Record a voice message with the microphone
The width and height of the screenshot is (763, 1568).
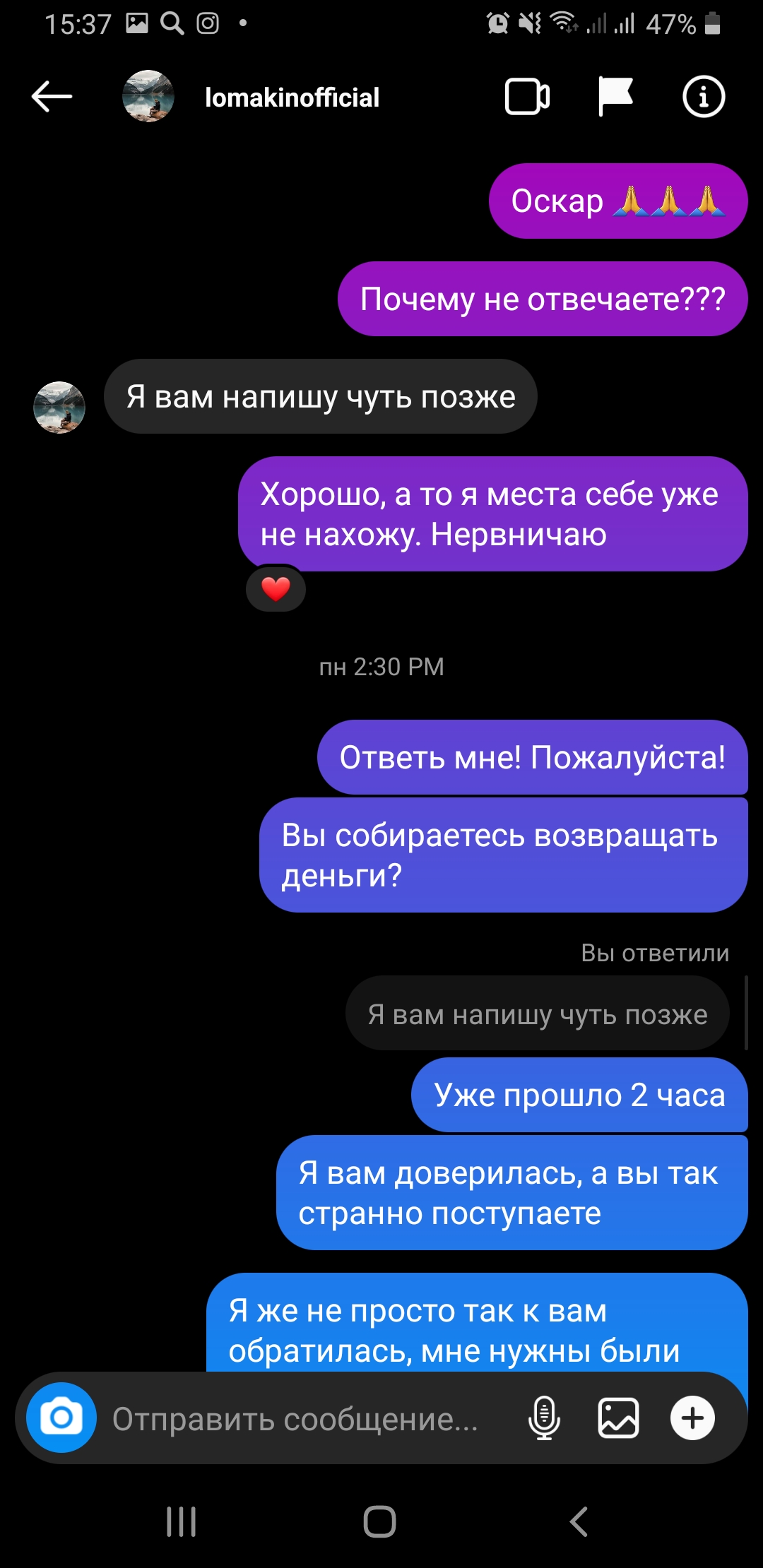[x=544, y=1418]
